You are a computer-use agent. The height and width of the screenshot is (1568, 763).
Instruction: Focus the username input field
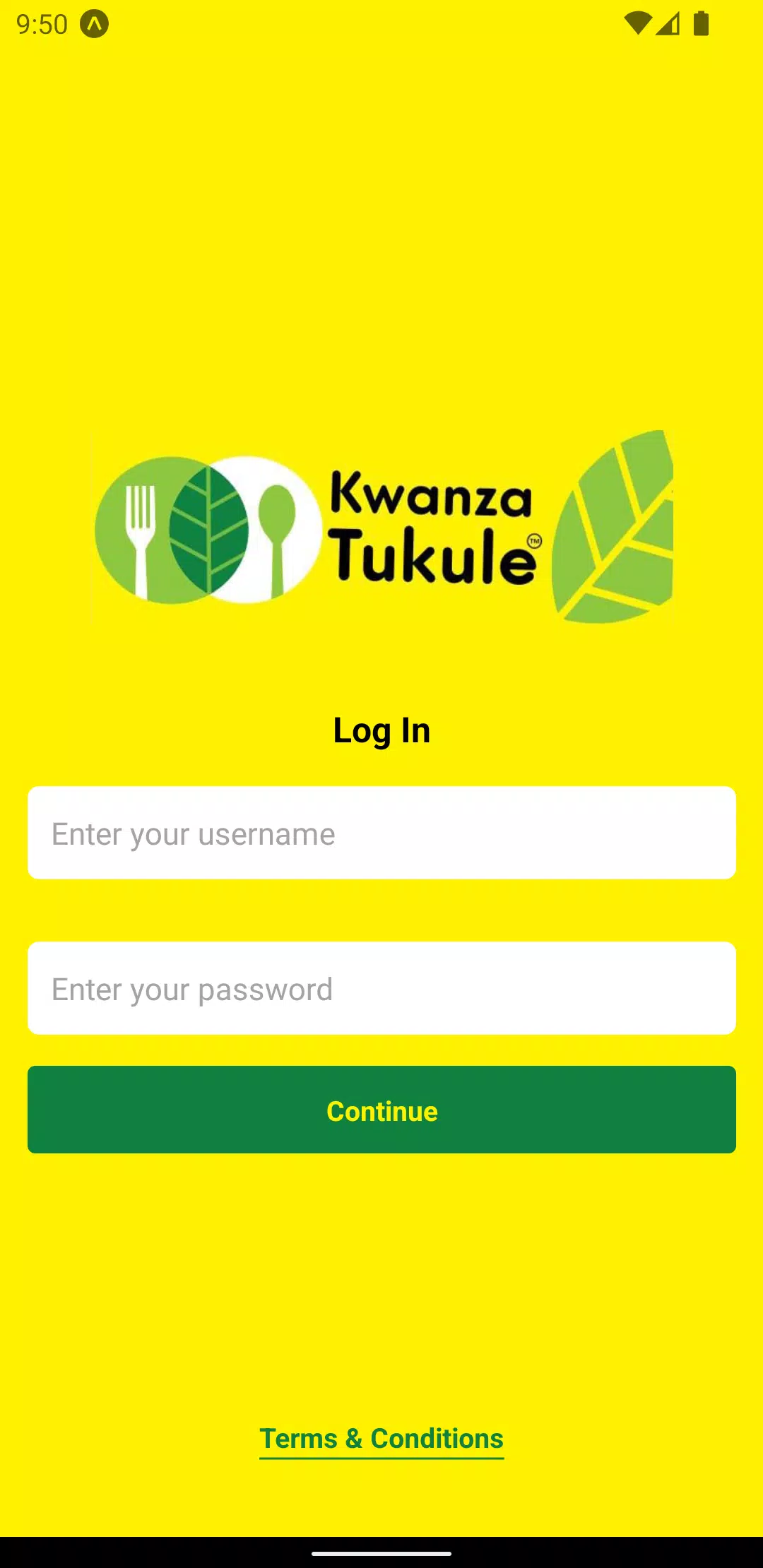point(381,833)
